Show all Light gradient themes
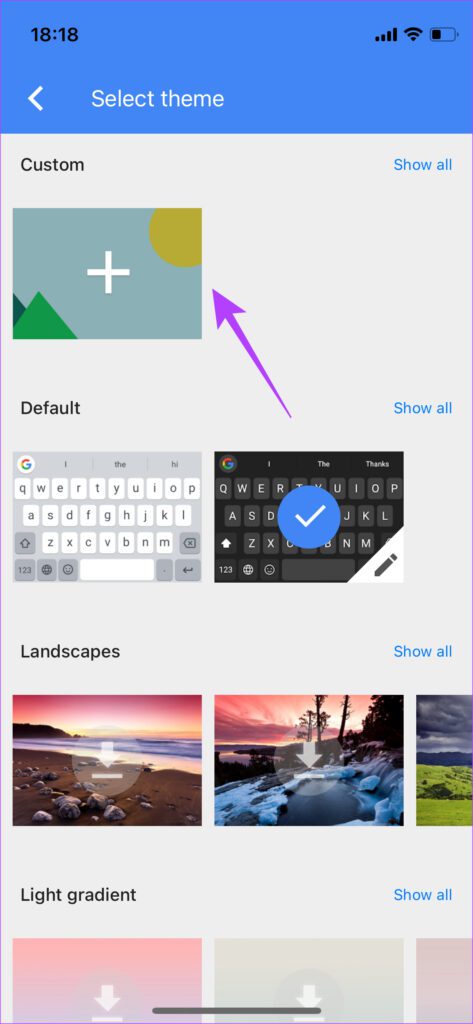This screenshot has height=1024, width=473. pos(423,895)
